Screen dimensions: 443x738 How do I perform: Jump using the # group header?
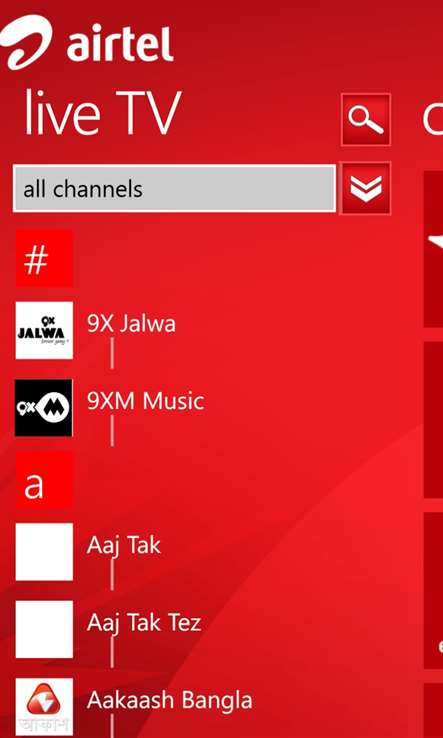44,258
